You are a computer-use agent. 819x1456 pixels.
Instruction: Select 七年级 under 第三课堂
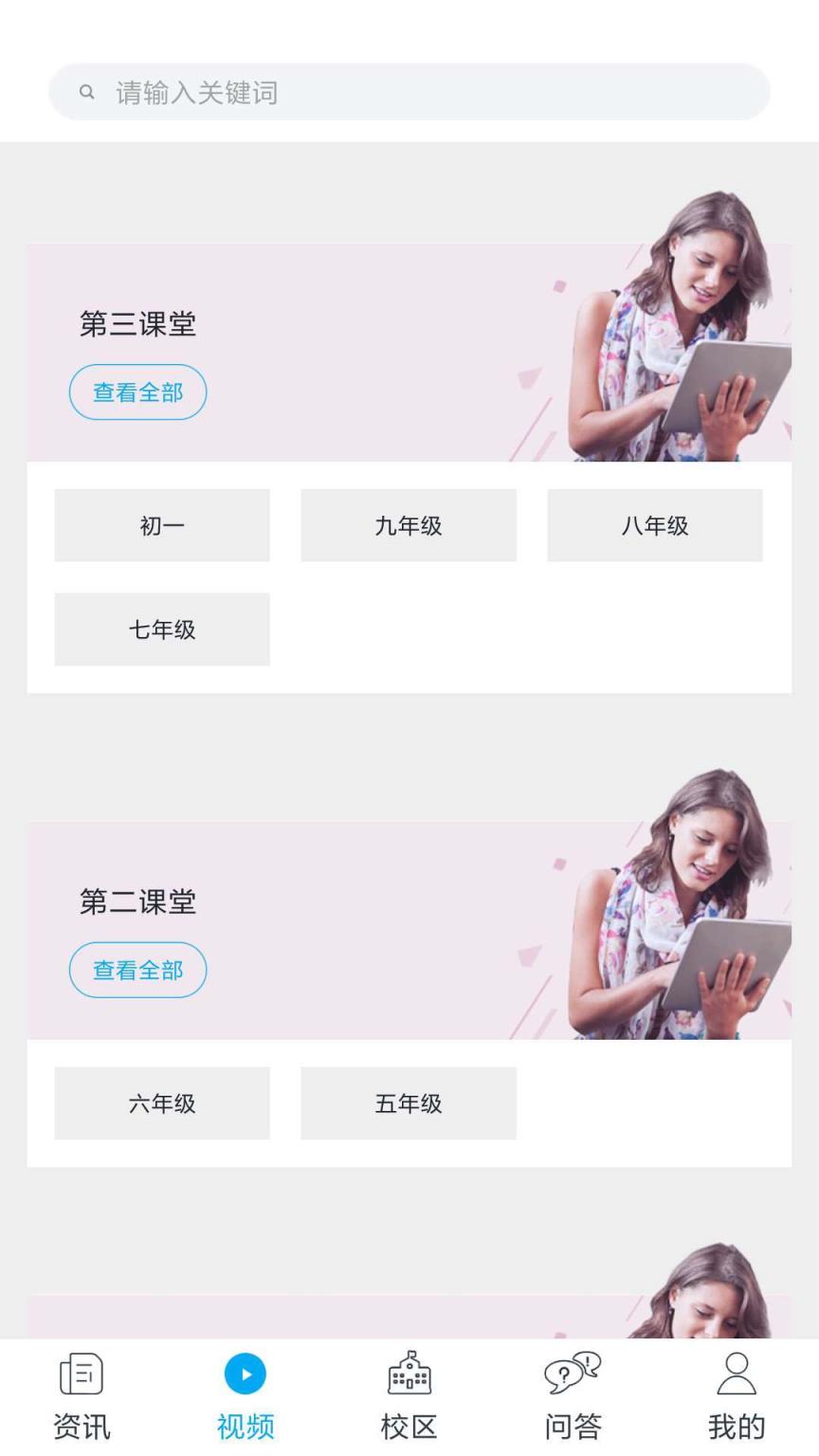(161, 628)
